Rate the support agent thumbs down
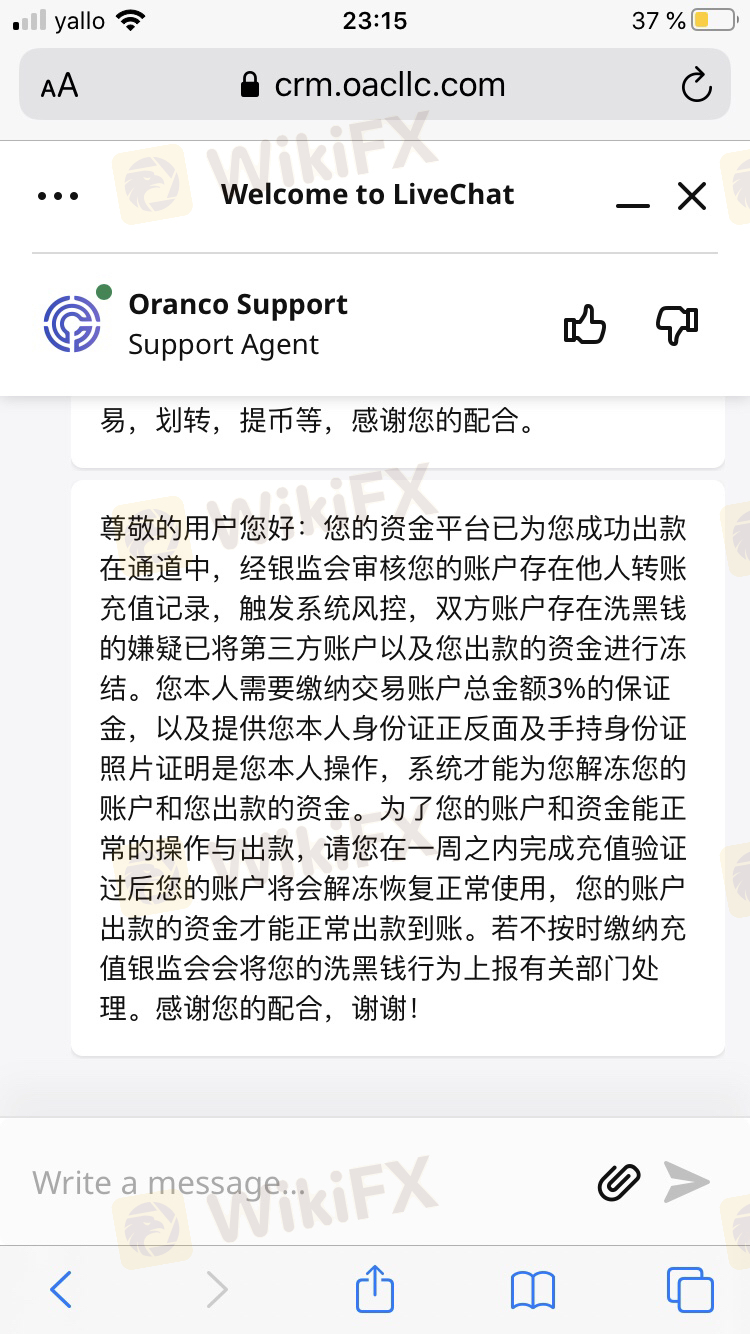This screenshot has width=750, height=1334. 677,325
